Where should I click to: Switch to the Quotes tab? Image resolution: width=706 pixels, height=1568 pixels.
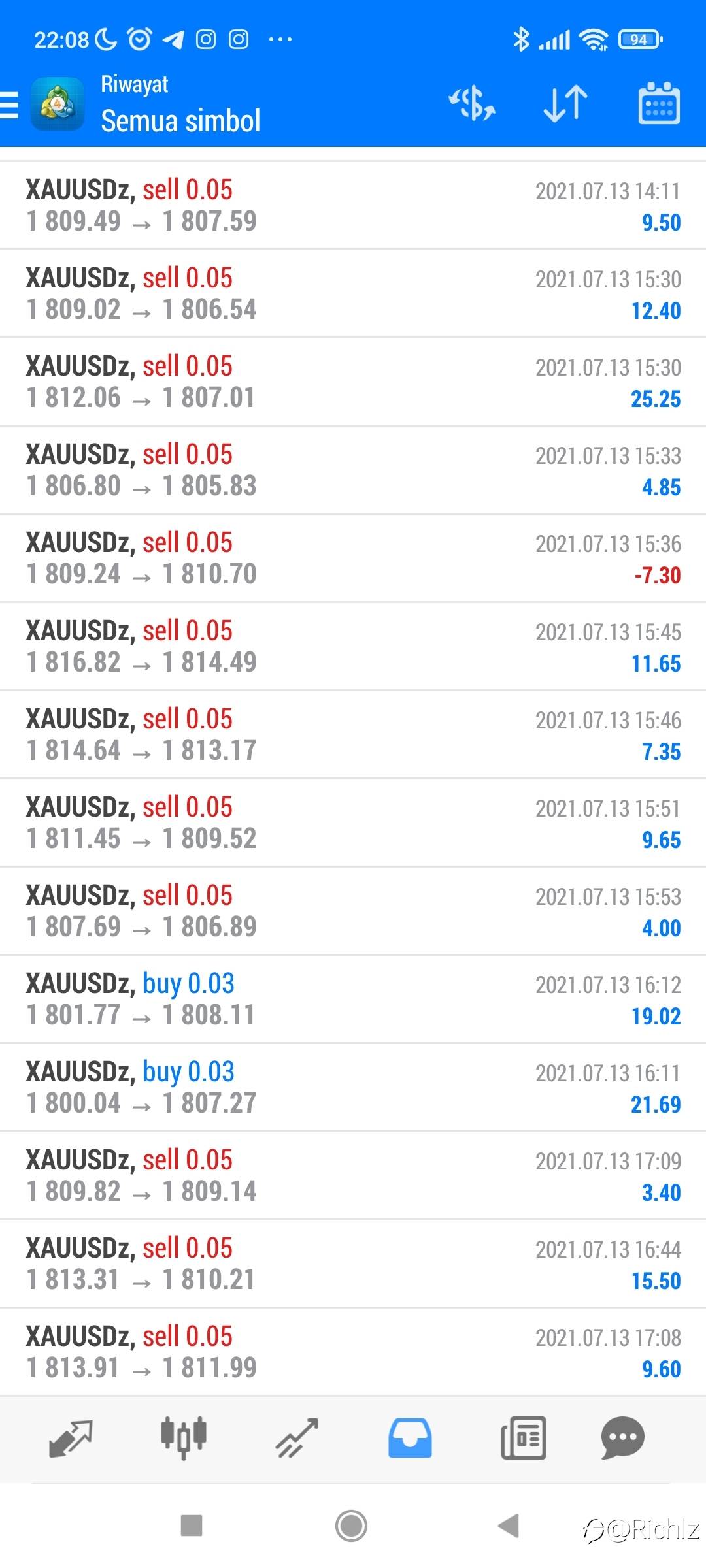(x=71, y=1438)
